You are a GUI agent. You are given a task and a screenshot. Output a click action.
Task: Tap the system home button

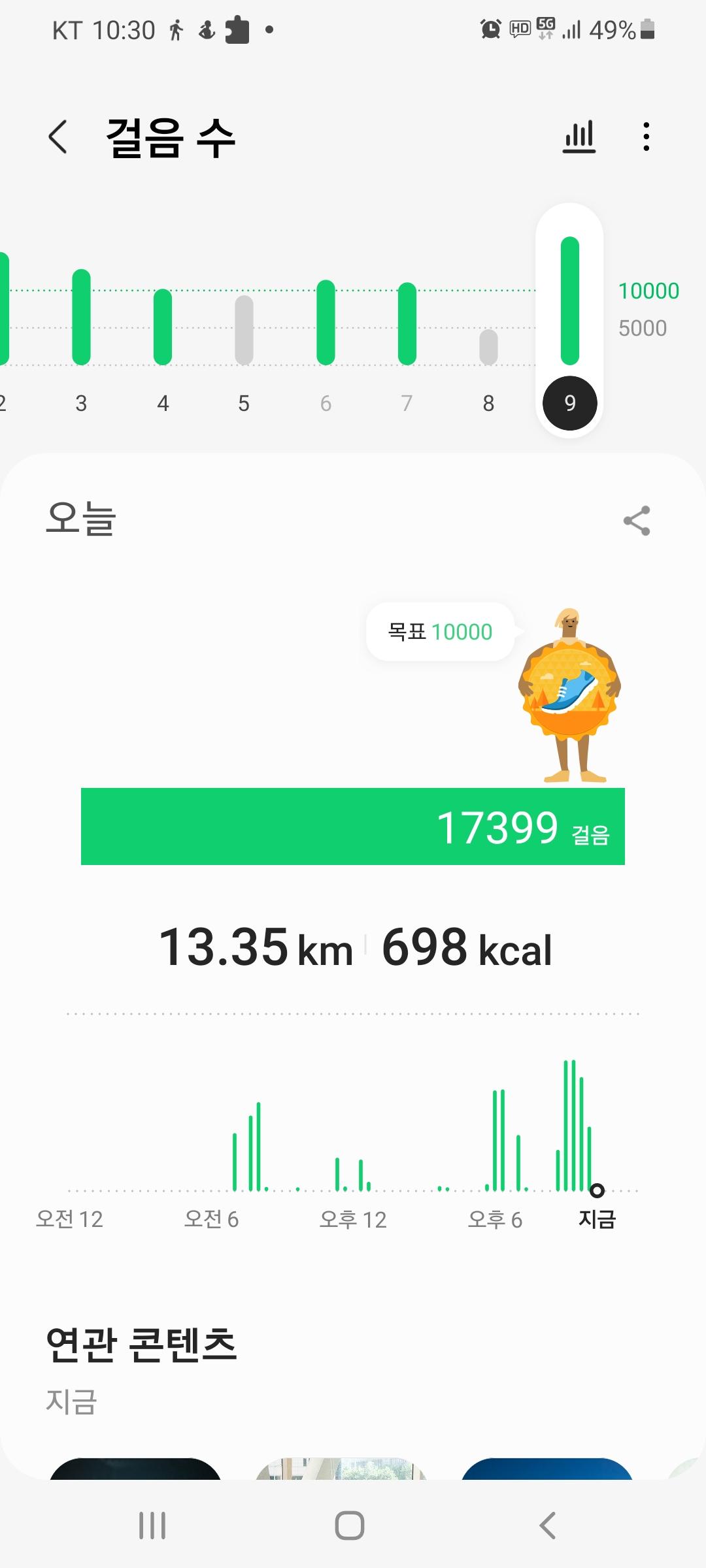(x=350, y=1526)
